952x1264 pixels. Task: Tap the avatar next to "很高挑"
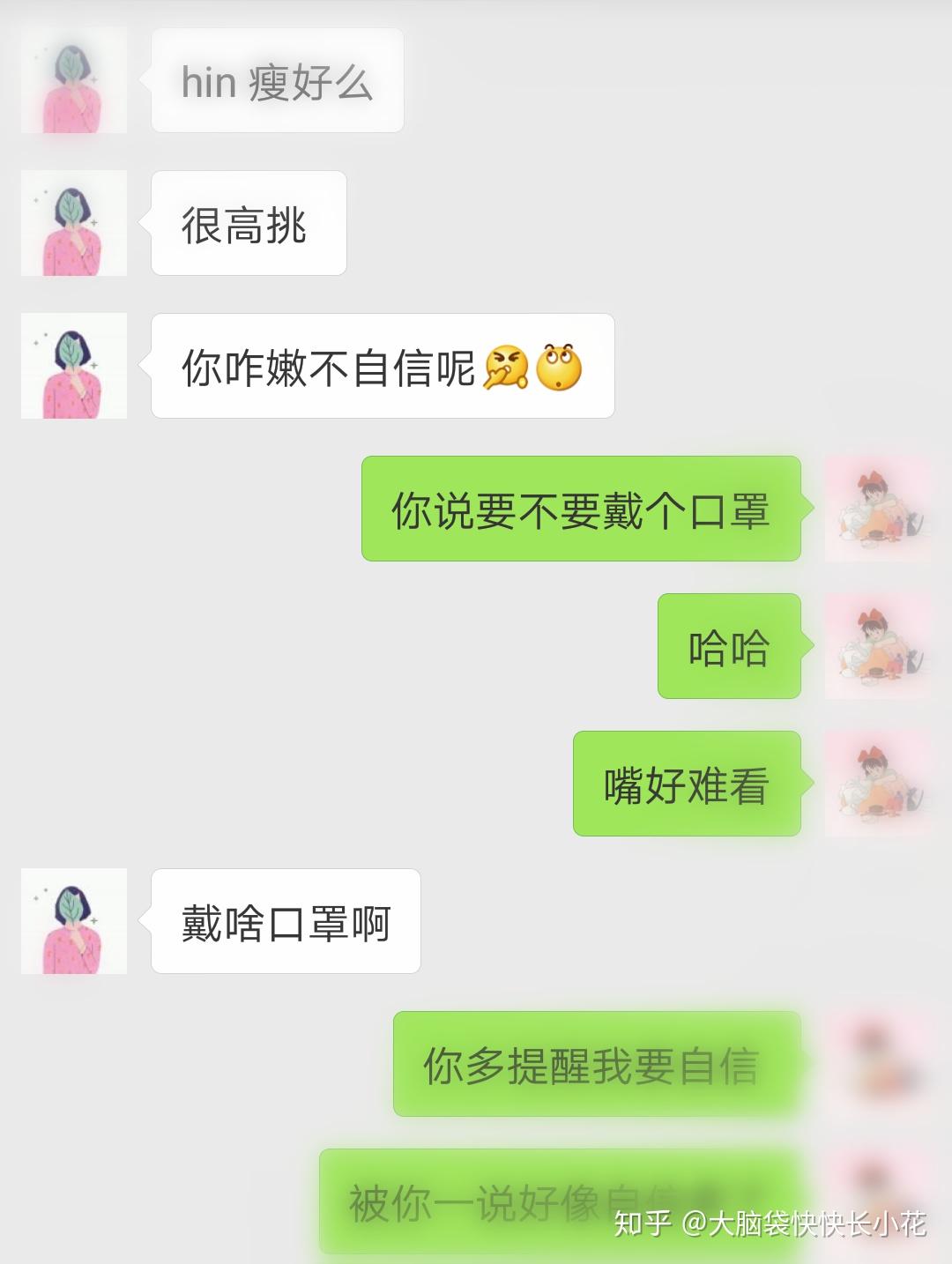pos(74,223)
